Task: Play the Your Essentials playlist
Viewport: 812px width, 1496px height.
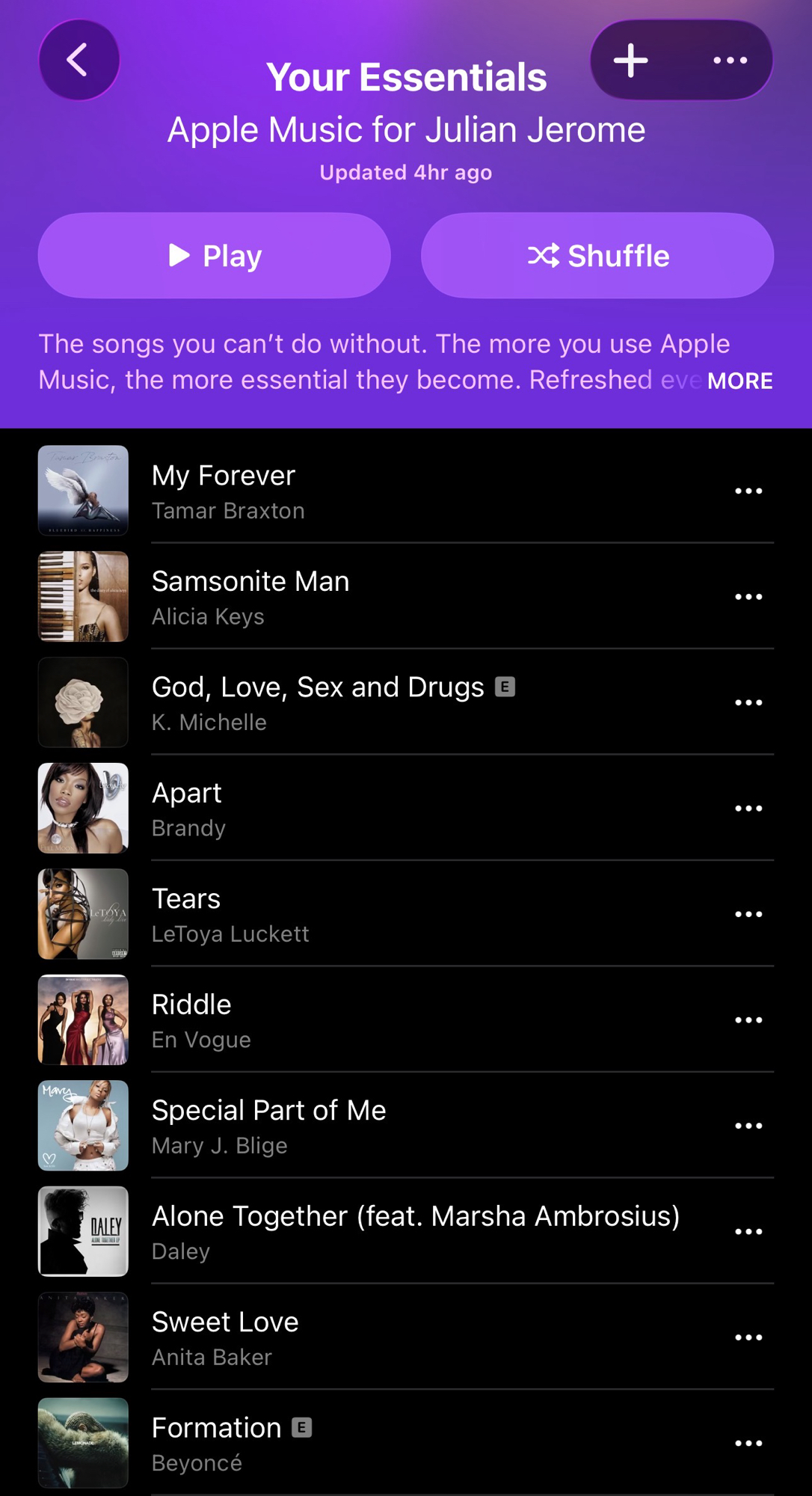Action: 215,256
